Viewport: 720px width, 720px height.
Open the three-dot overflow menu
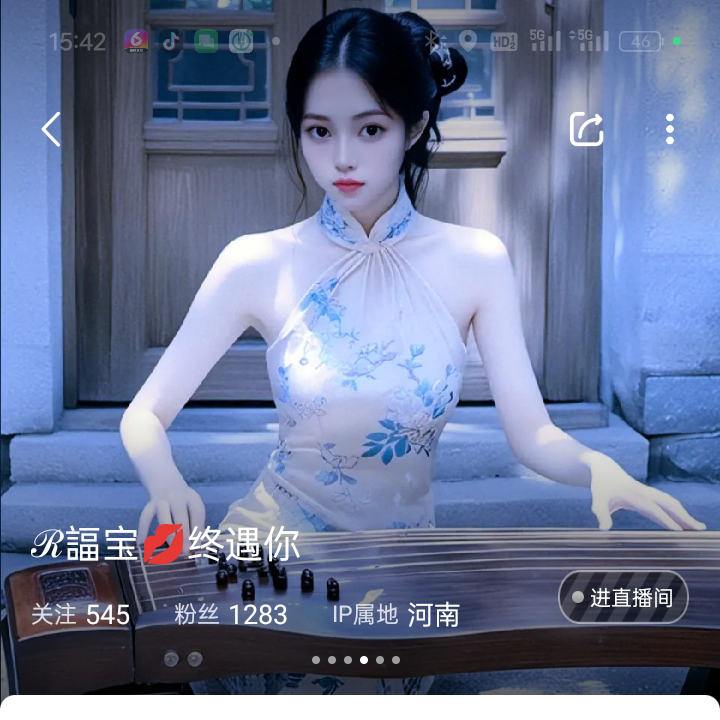click(x=669, y=129)
